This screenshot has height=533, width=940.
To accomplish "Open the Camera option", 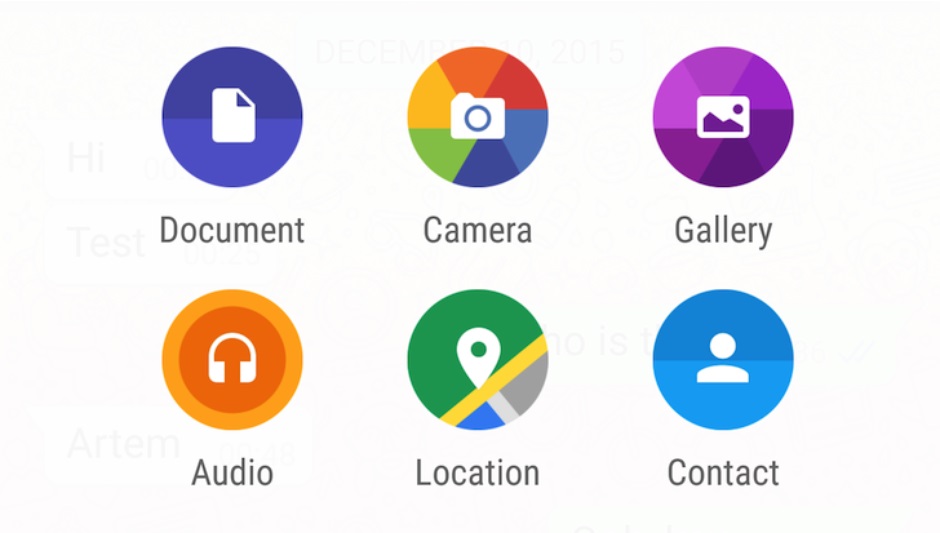I will (x=477, y=117).
